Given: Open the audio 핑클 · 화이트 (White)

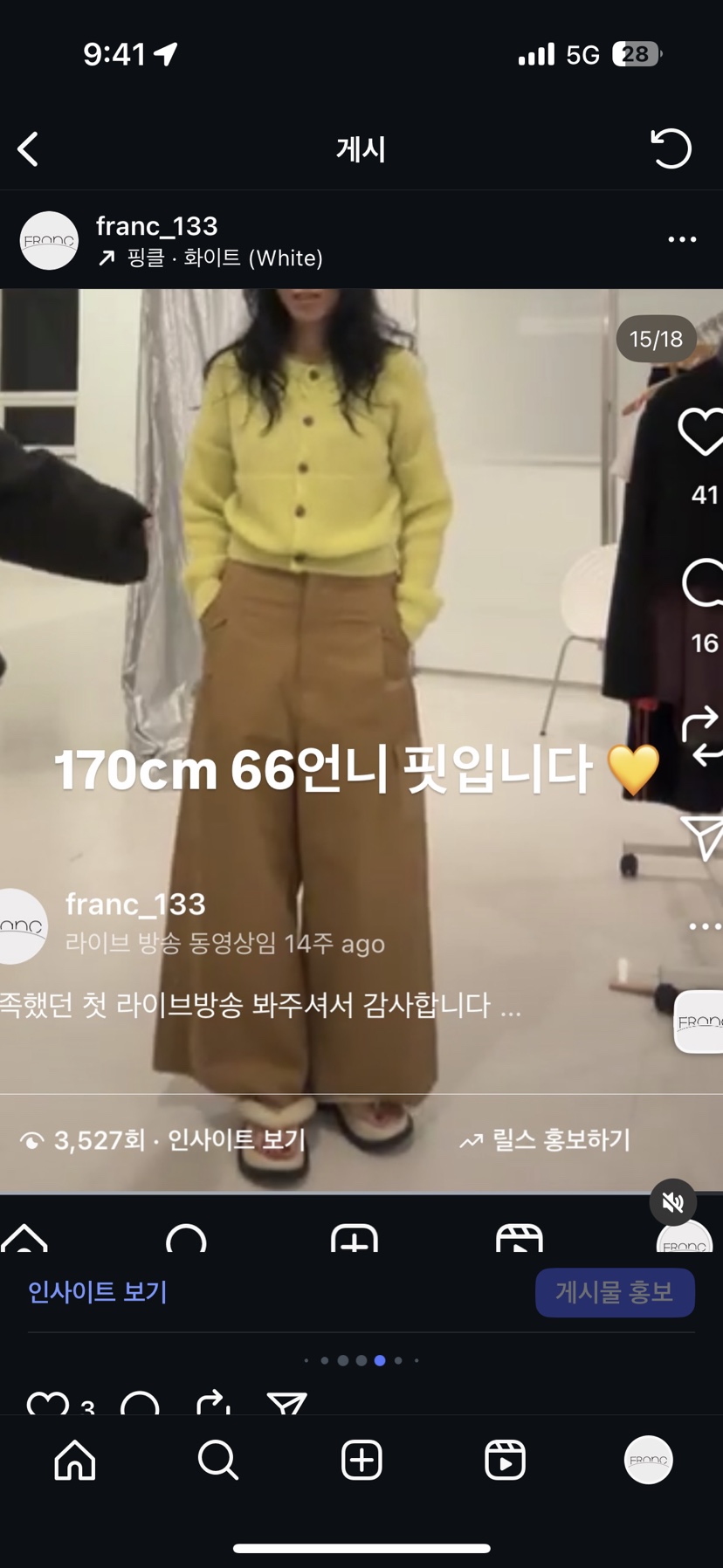Looking at the screenshot, I should (224, 258).
